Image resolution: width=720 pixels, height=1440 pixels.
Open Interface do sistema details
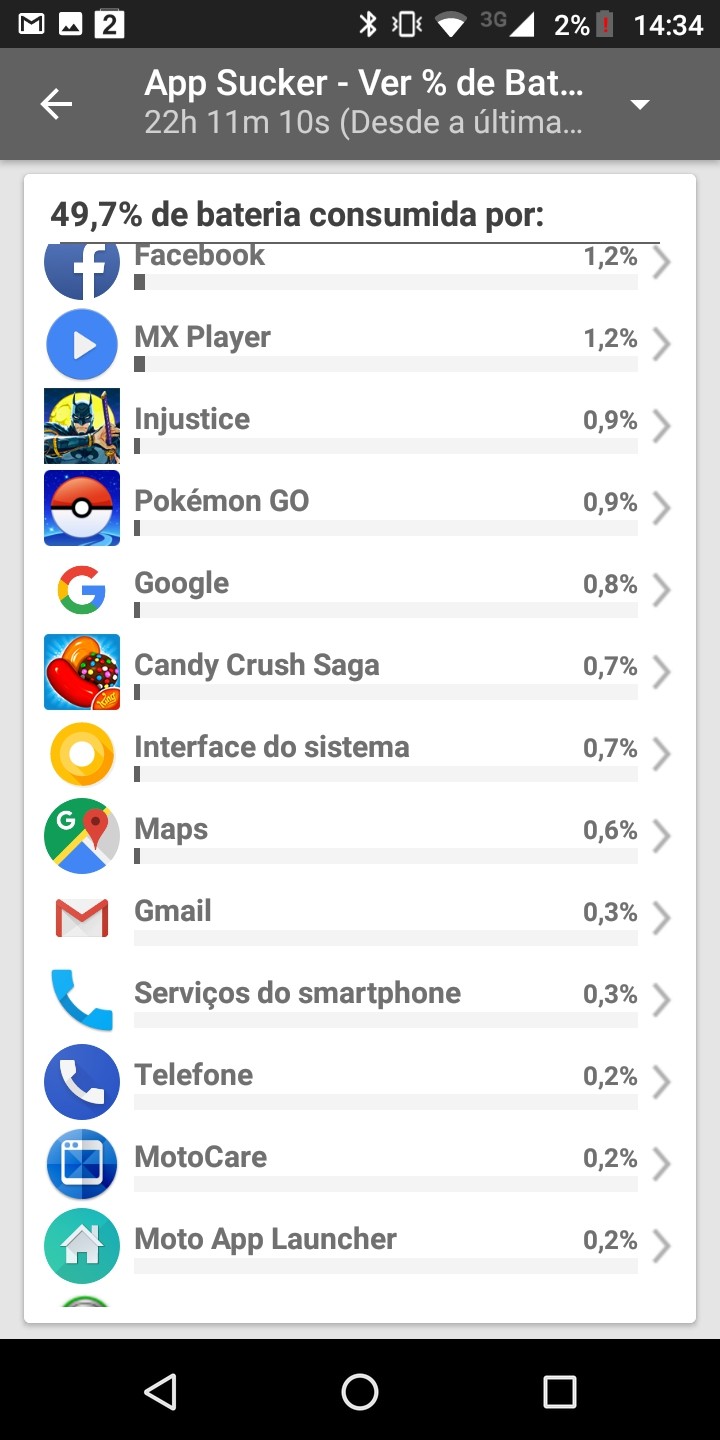pyautogui.click(x=360, y=754)
